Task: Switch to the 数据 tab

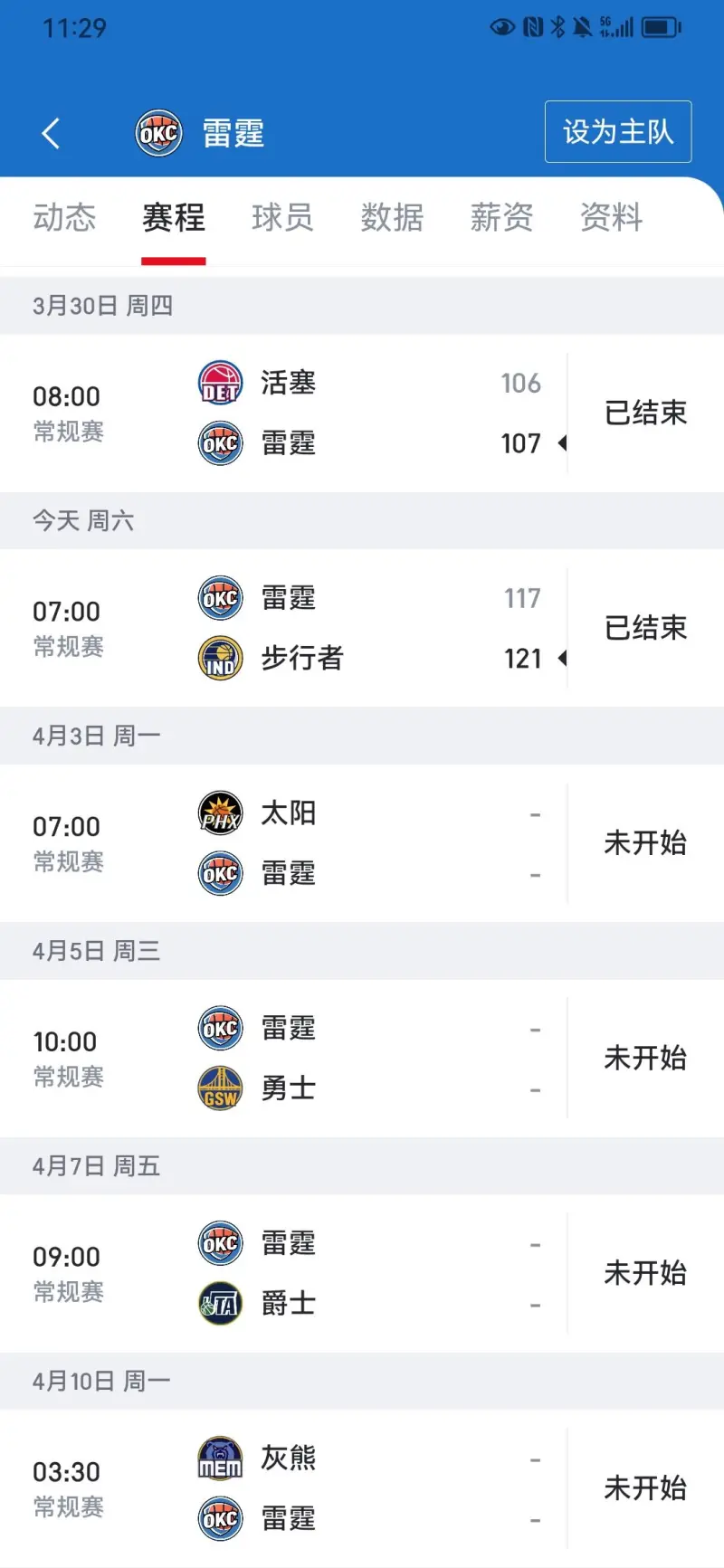Action: tap(392, 218)
